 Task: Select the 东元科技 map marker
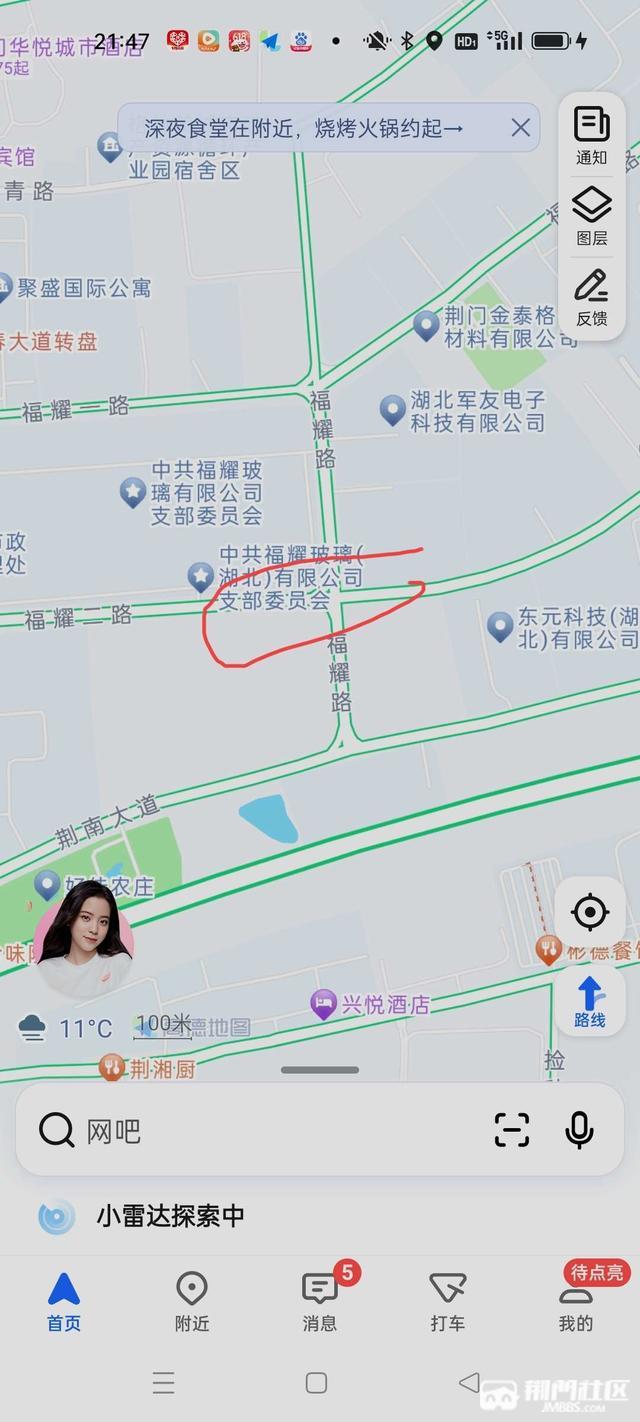(500, 627)
